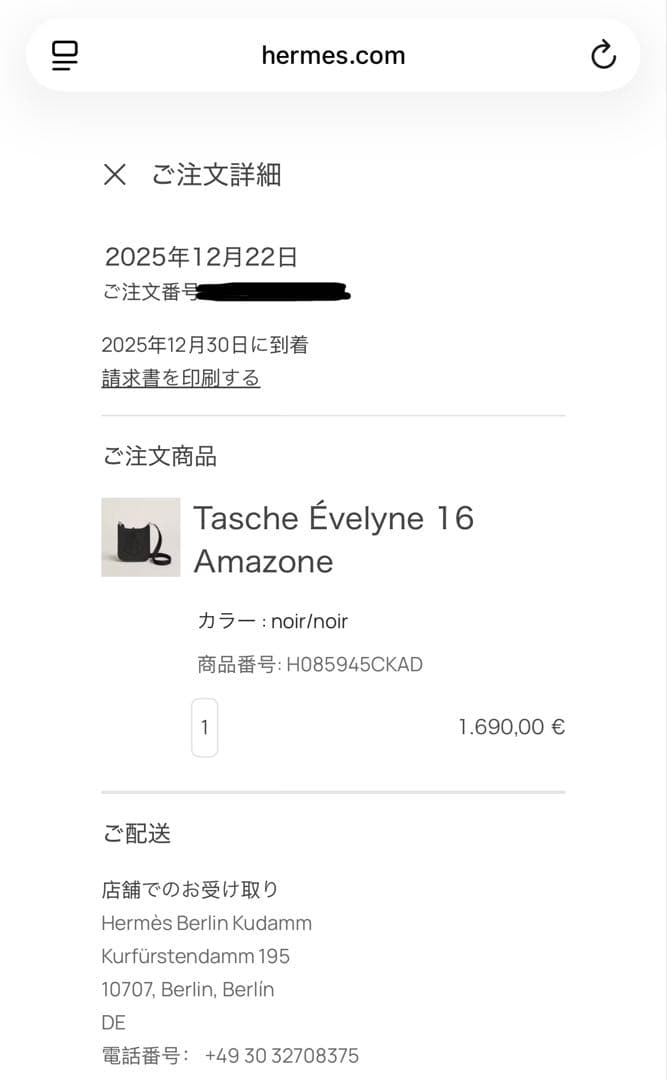Reload the hermes.com page
The image size is (667, 1080).
[x=603, y=55]
